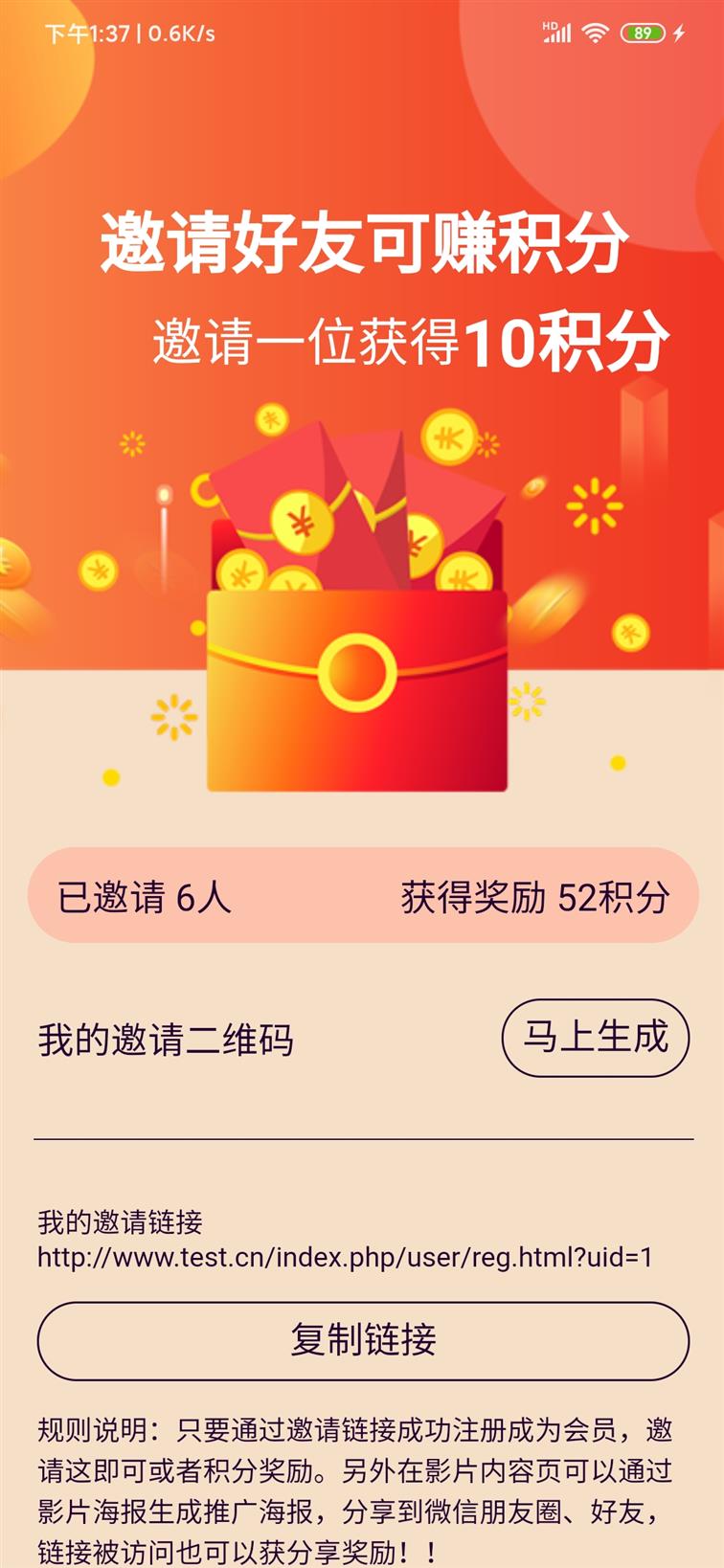Screen dimensions: 724x1568
Task: Tap 马上生成 to generate invite QR code
Action: pyautogui.click(x=595, y=1038)
